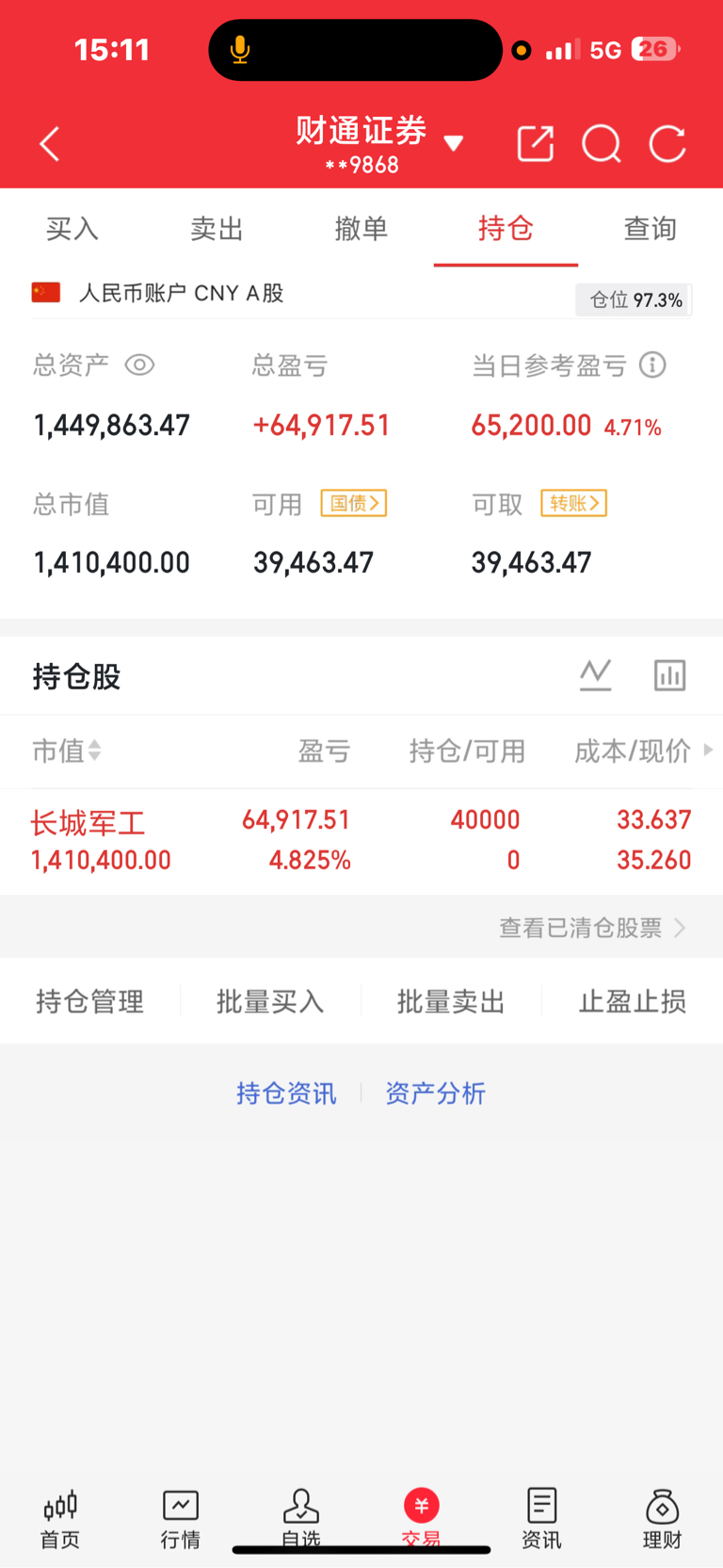The height and width of the screenshot is (1568, 723).
Task: Hide total assets with the eye icon
Action: (x=139, y=364)
